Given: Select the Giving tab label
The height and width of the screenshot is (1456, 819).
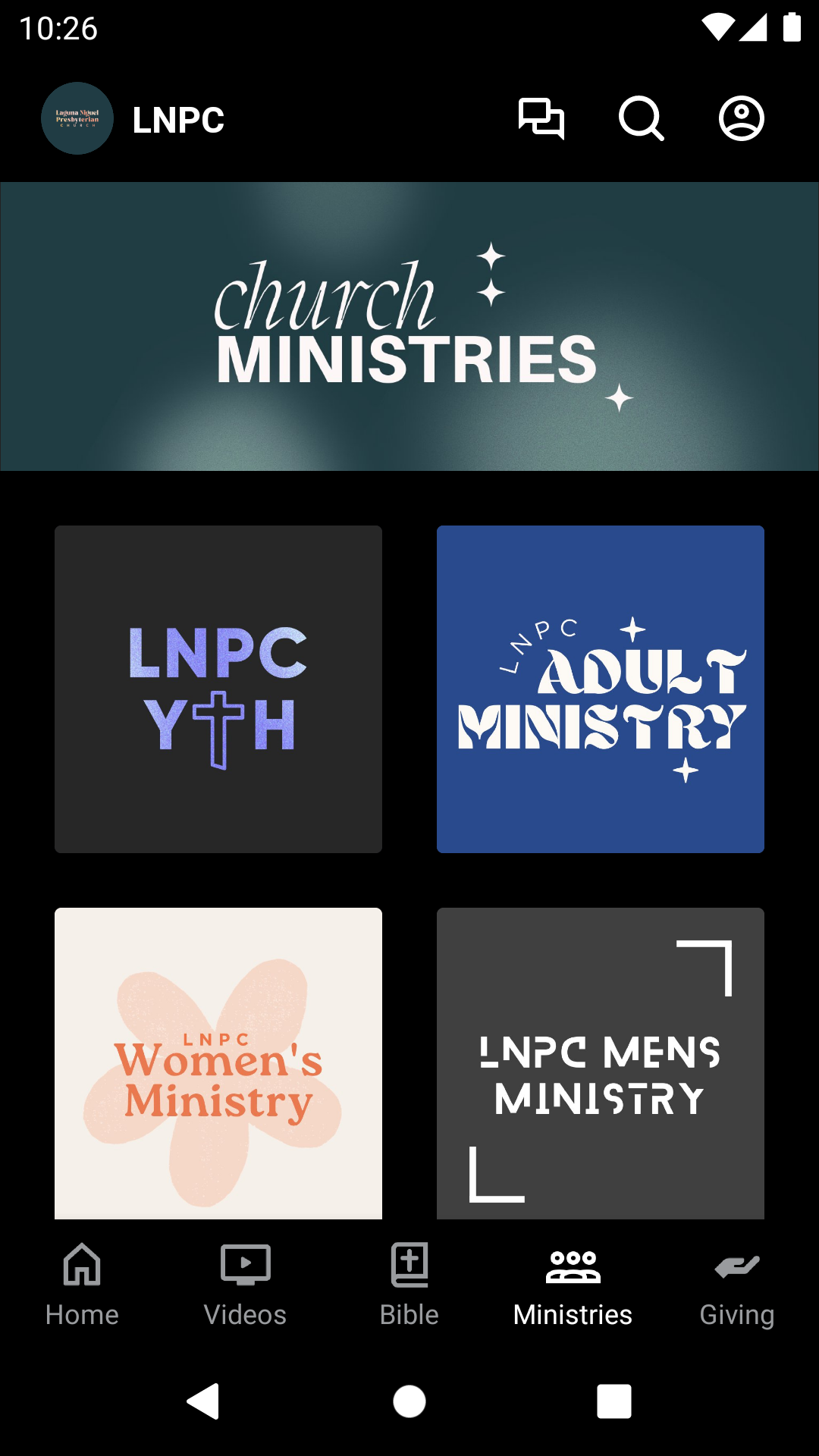Looking at the screenshot, I should point(736,1313).
